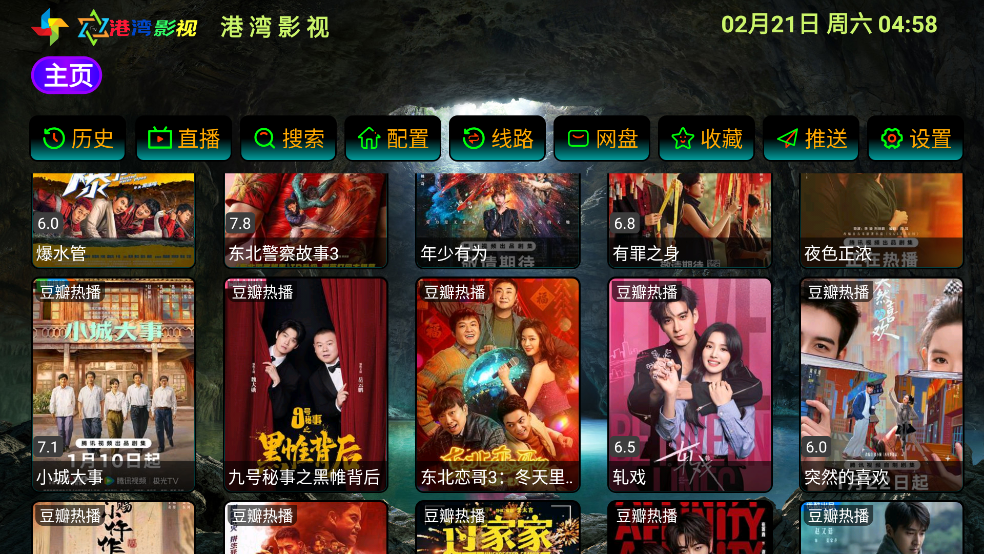
Task: Open the 小城大事 movie card
Action: click(x=113, y=385)
